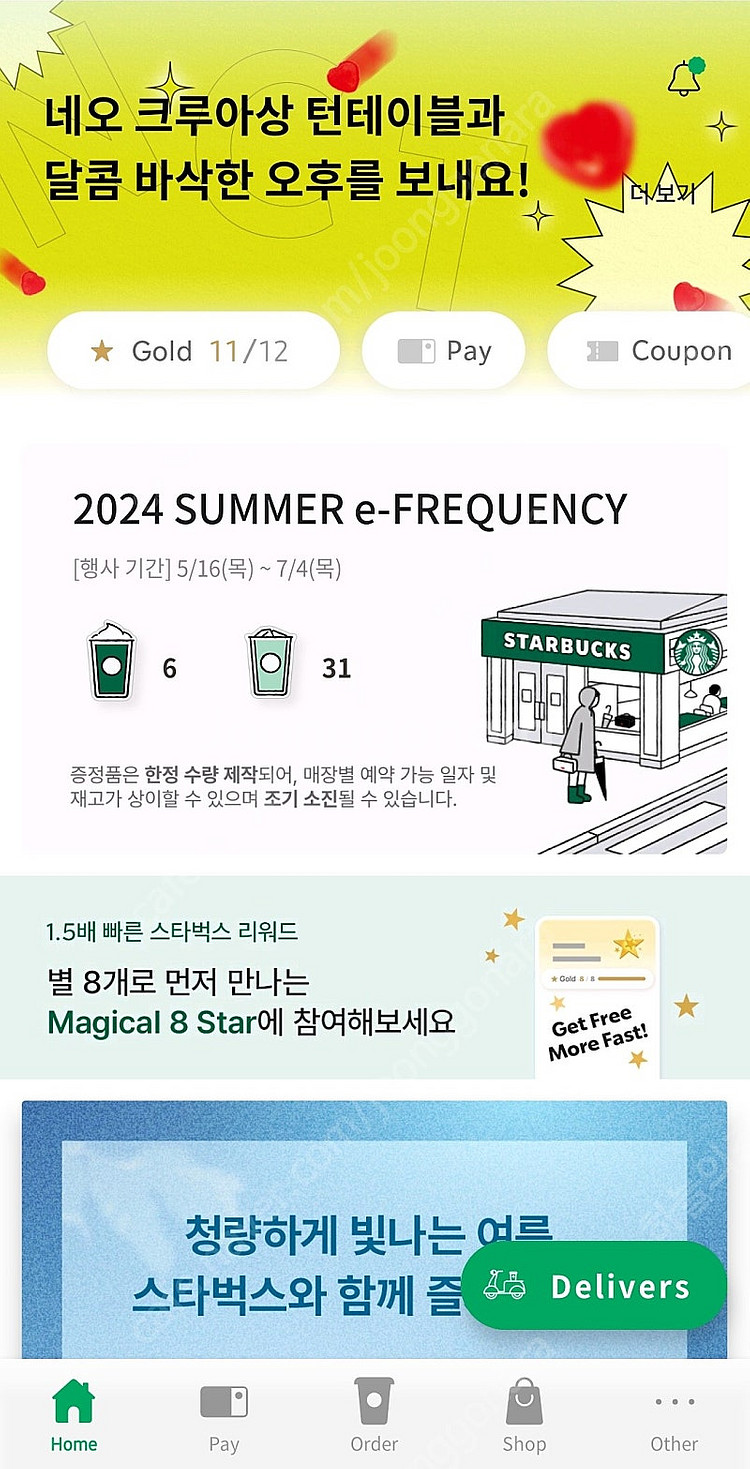Check Gold 11/12 star progress

[x=195, y=350]
